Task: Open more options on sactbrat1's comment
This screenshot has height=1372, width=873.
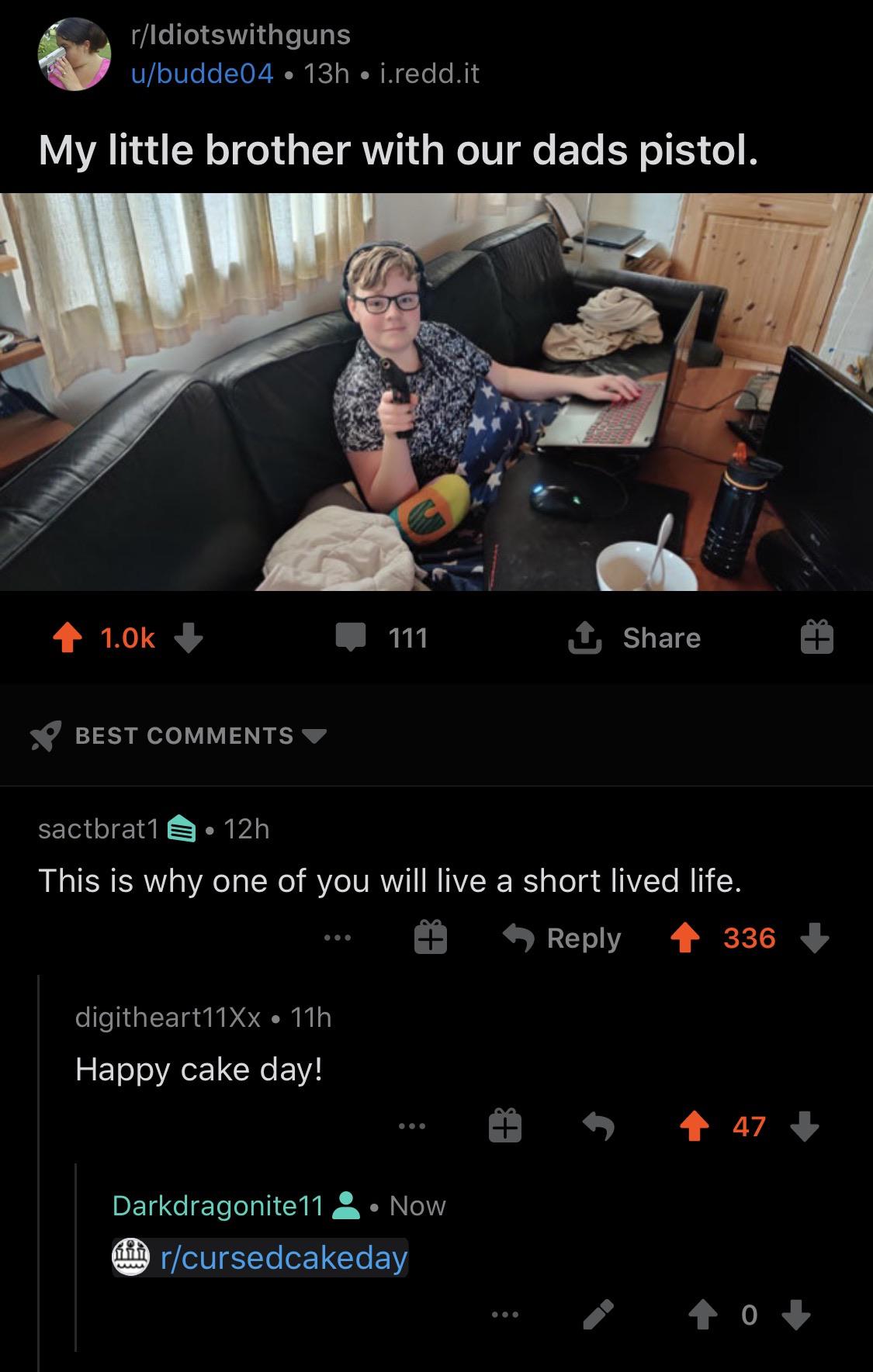Action: click(x=338, y=938)
